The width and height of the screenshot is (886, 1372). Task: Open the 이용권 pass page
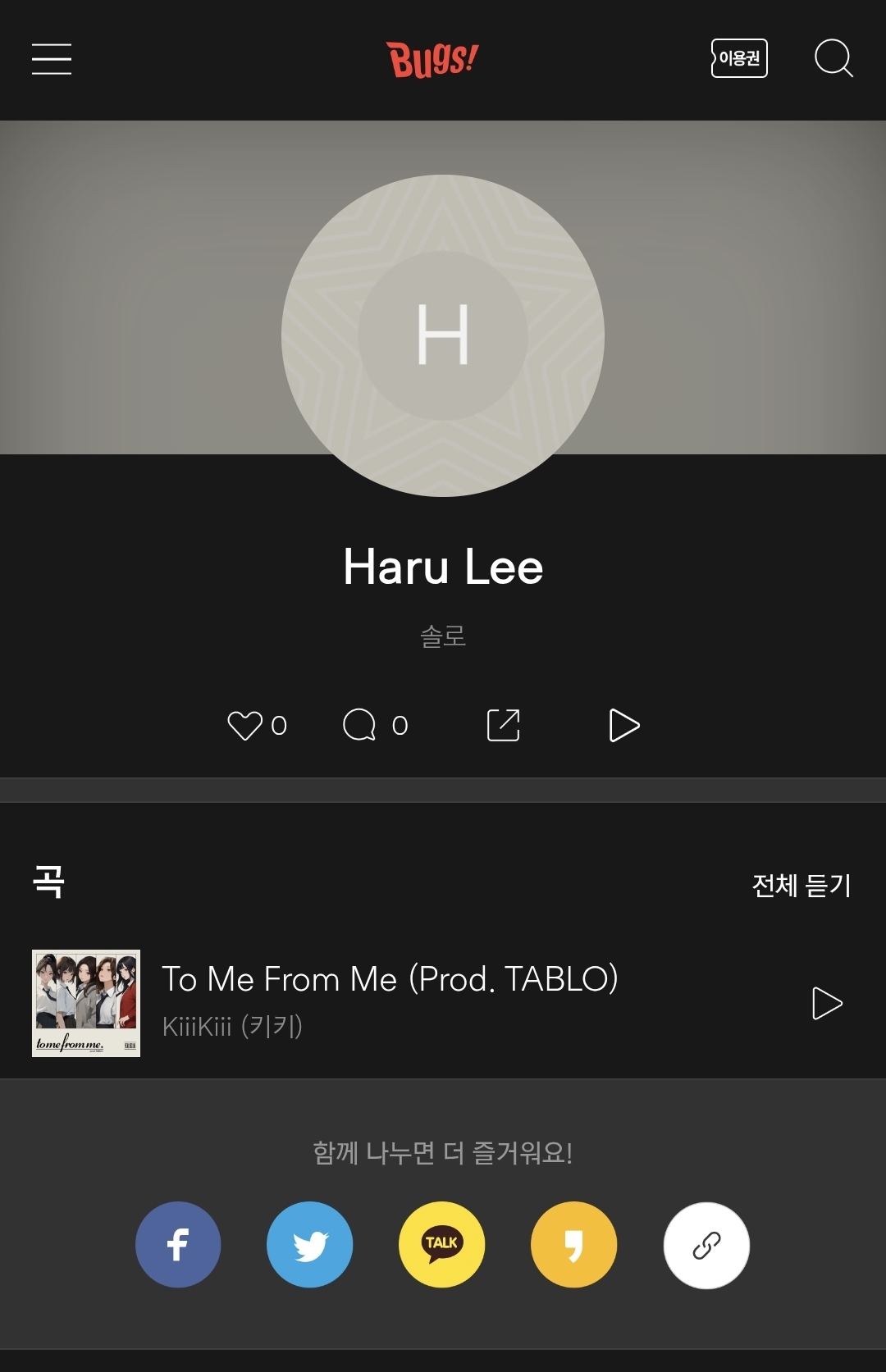738,58
